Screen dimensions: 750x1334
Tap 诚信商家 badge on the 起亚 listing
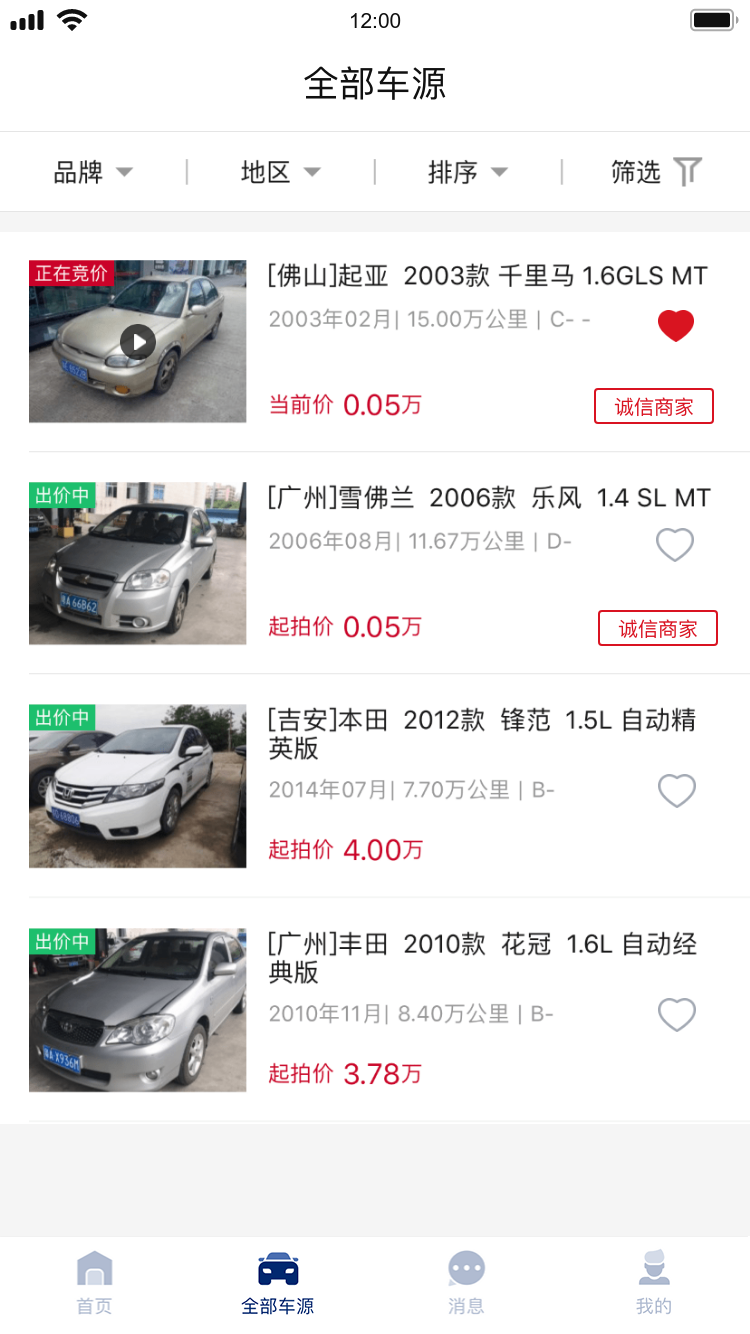tap(654, 407)
